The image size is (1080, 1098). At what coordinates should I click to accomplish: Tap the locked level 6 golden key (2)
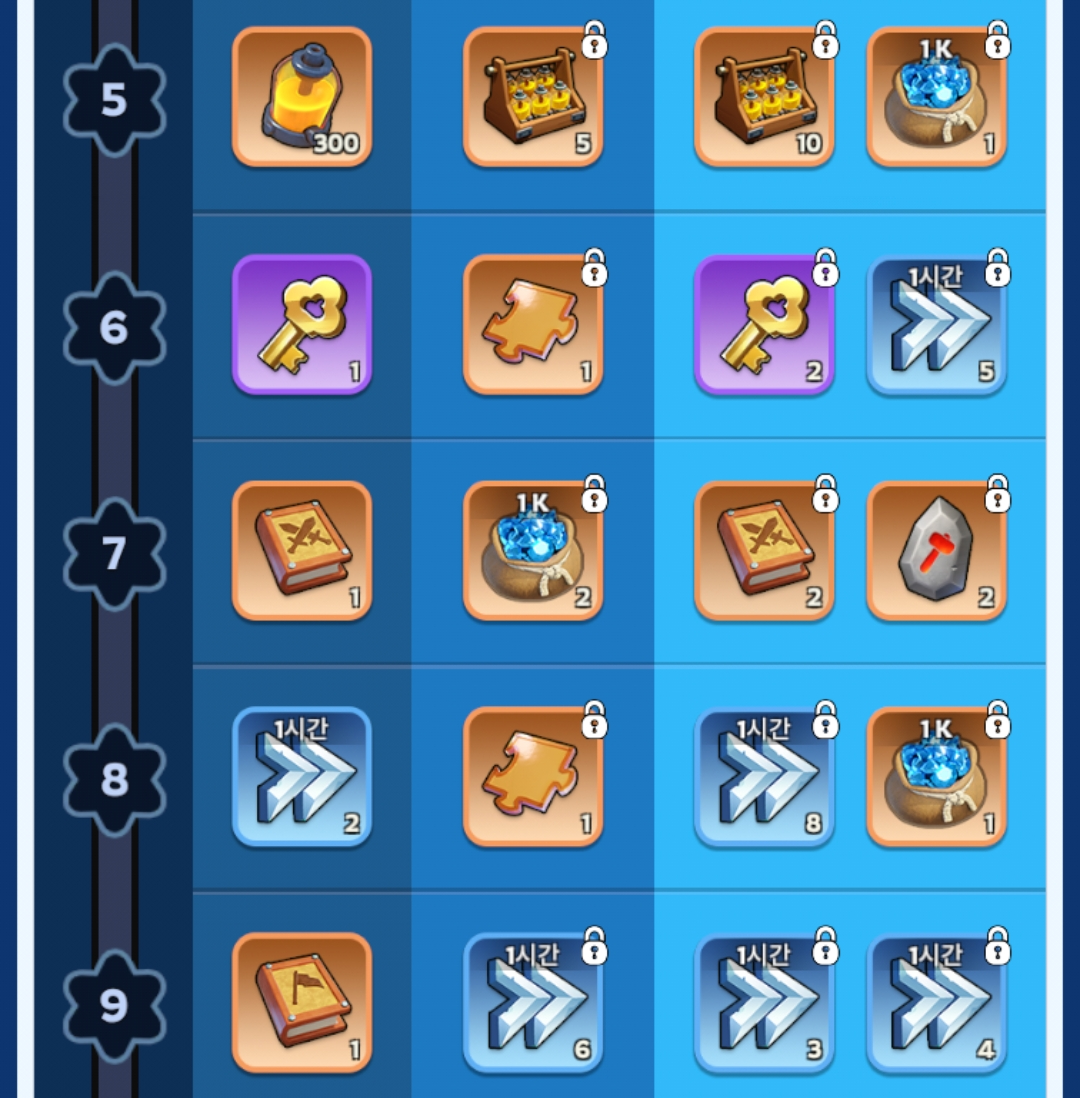(764, 324)
